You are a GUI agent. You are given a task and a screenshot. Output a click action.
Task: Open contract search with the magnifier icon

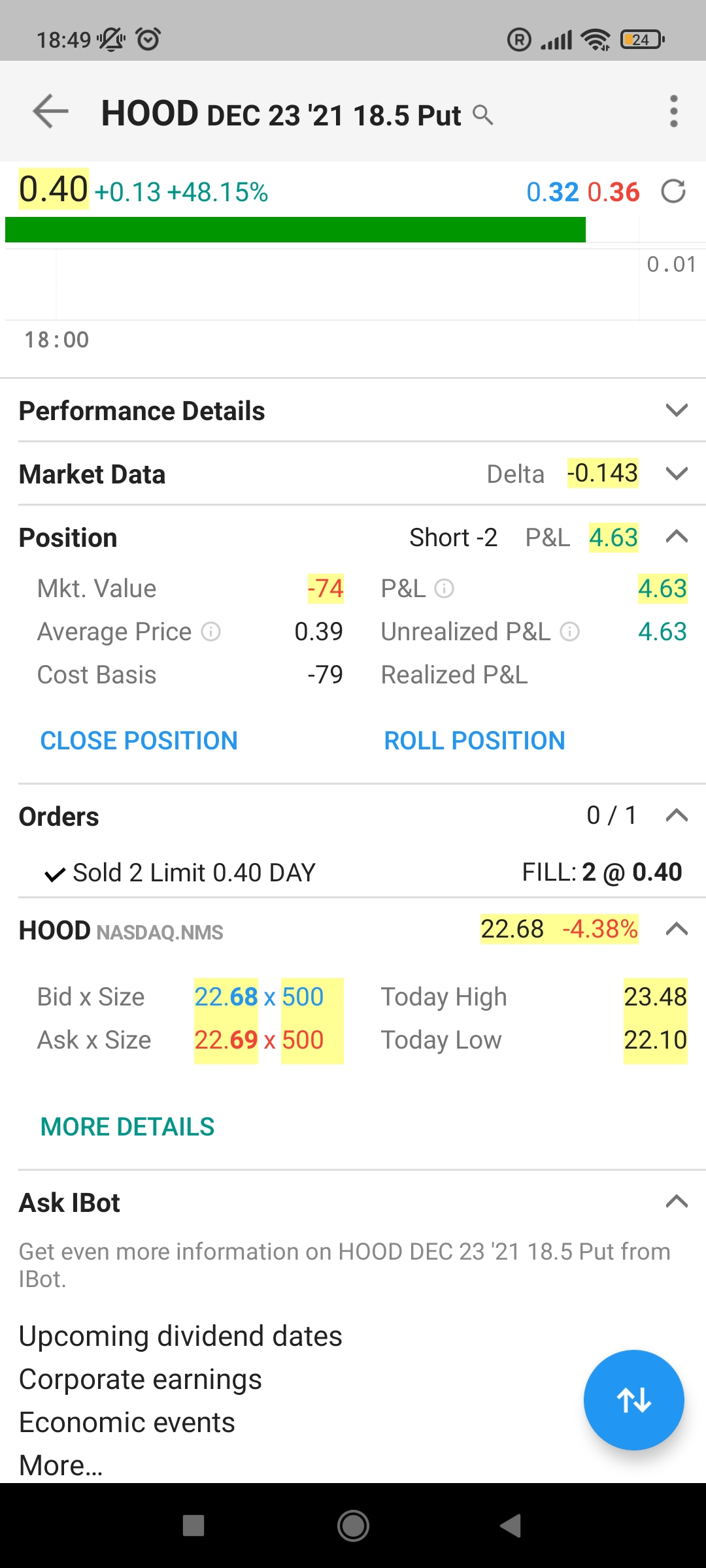click(x=482, y=114)
